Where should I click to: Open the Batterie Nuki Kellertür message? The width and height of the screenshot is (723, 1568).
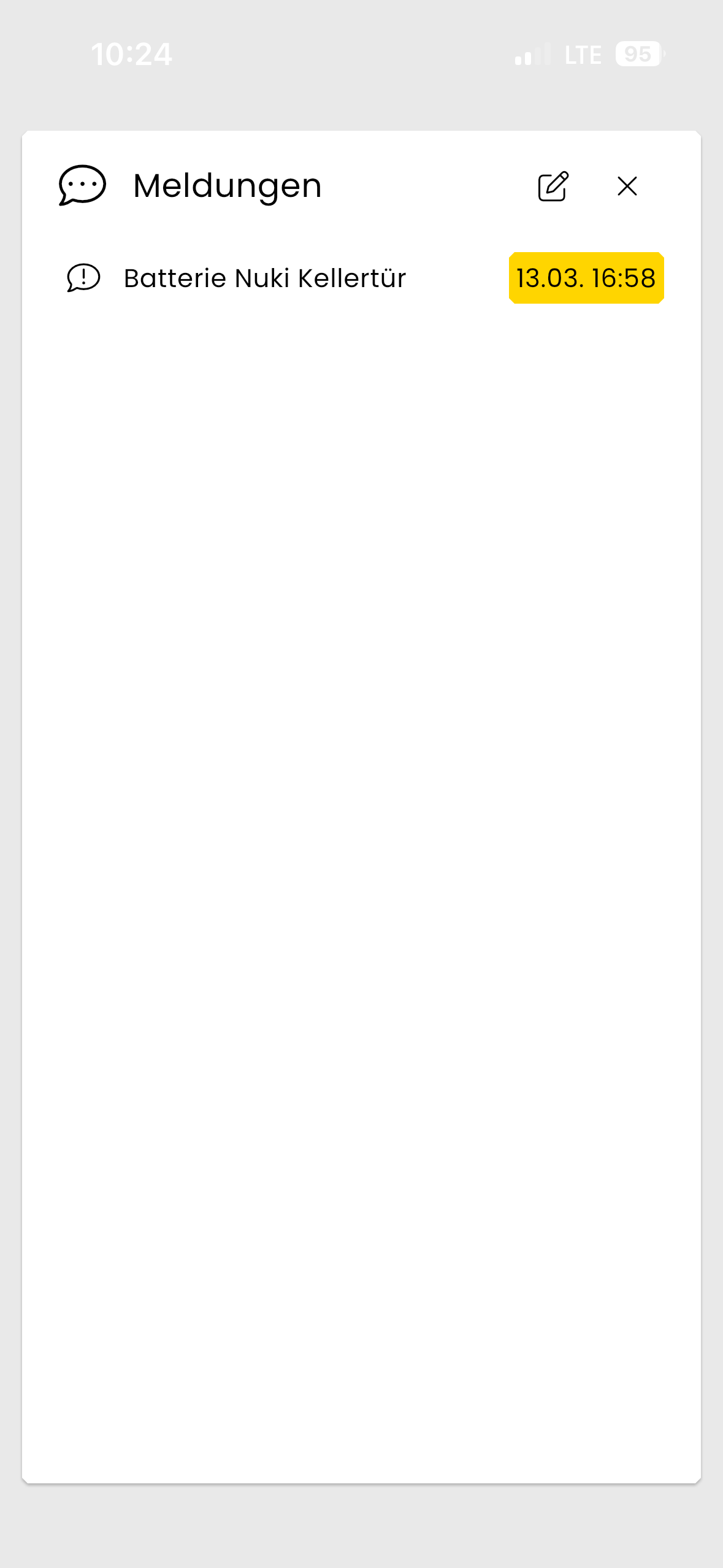click(265, 279)
